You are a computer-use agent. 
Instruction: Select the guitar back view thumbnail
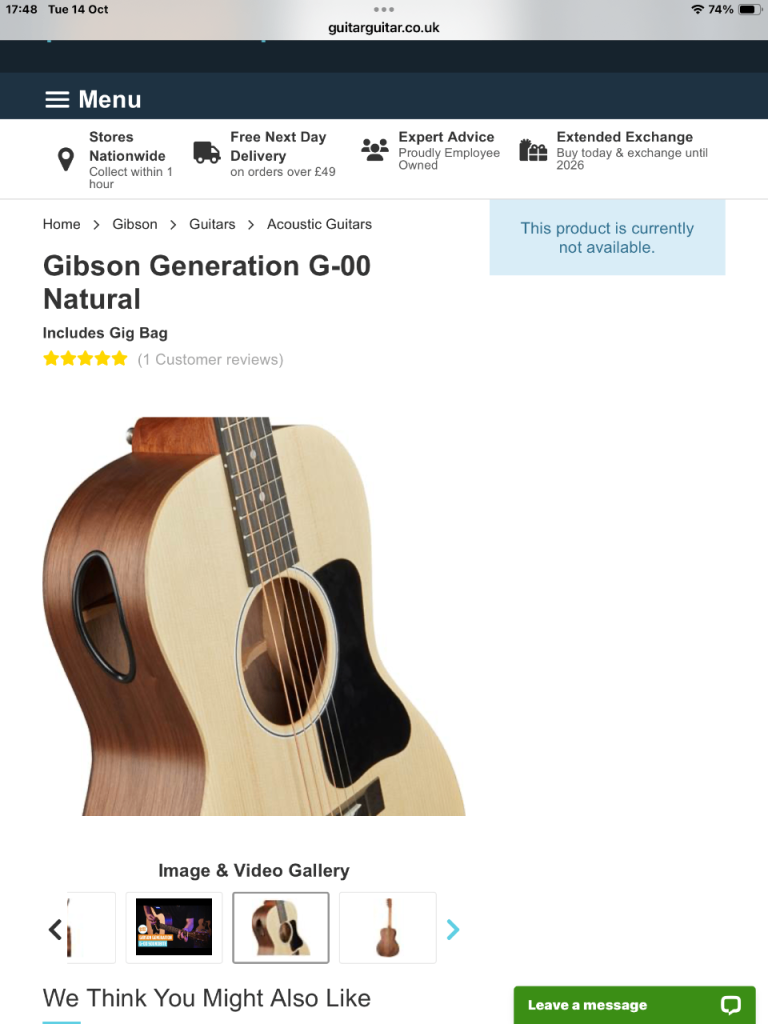pyautogui.click(x=387, y=927)
